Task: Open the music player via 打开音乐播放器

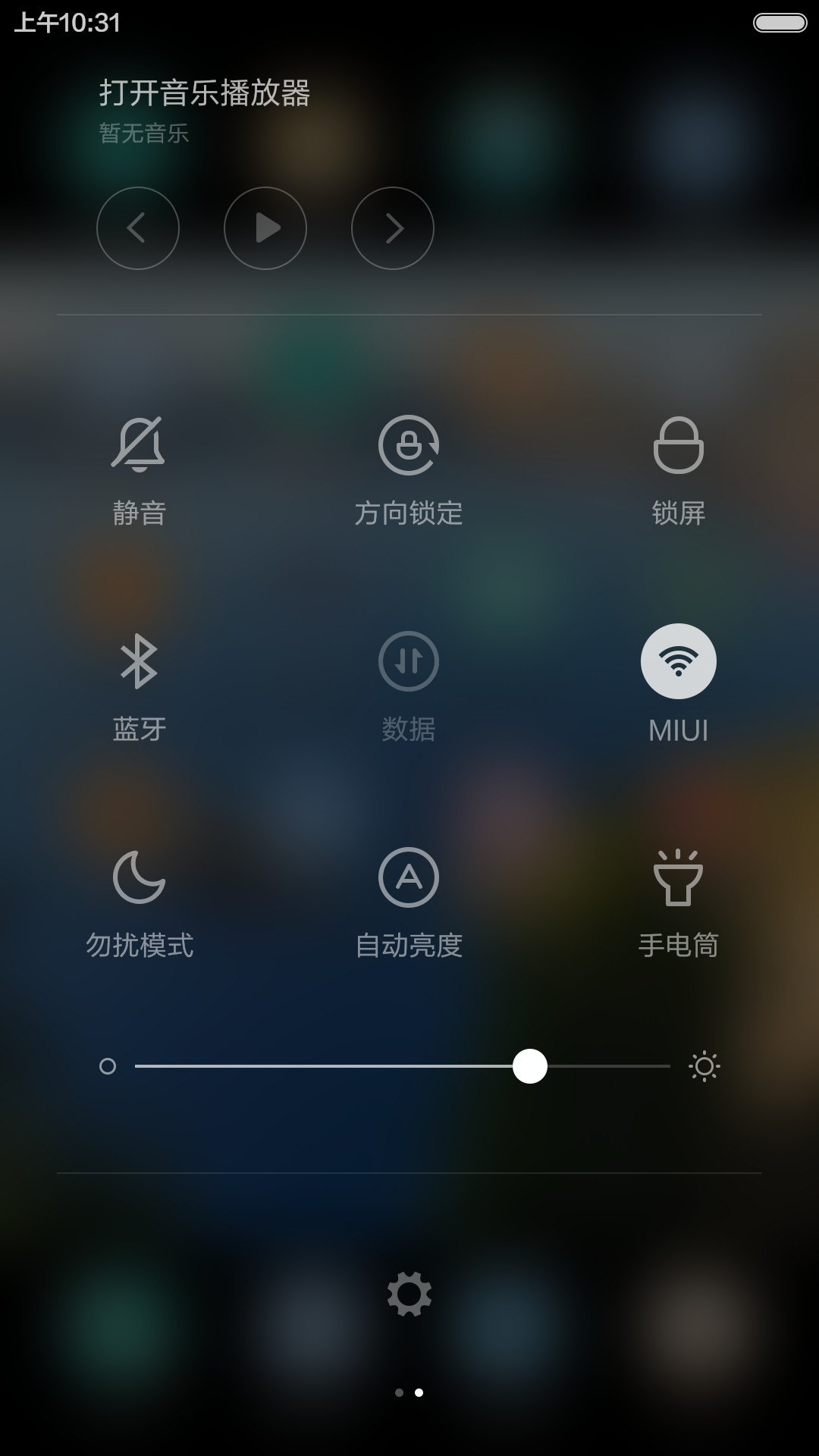Action: (x=205, y=93)
